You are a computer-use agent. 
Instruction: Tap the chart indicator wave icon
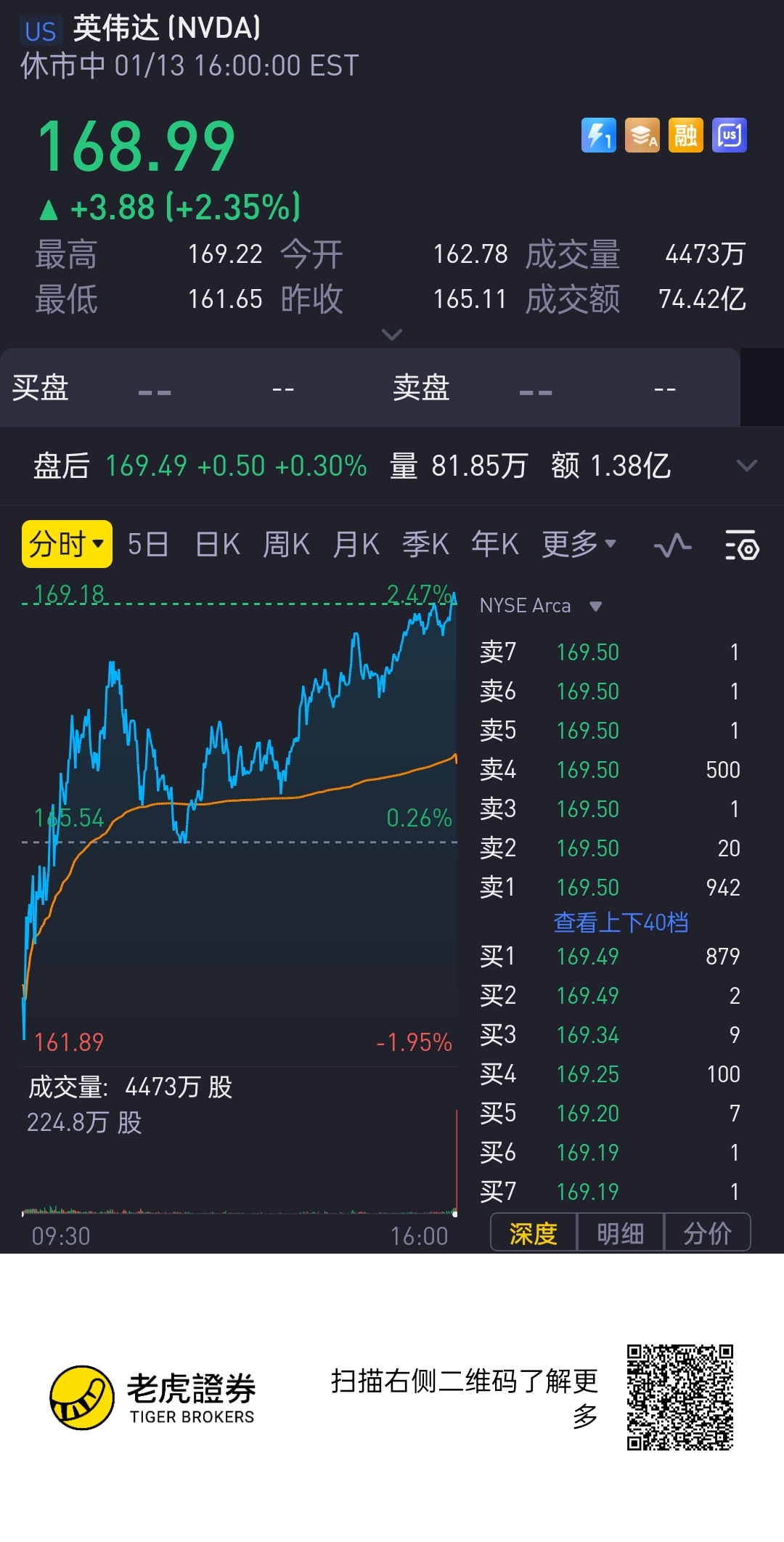pyautogui.click(x=672, y=545)
